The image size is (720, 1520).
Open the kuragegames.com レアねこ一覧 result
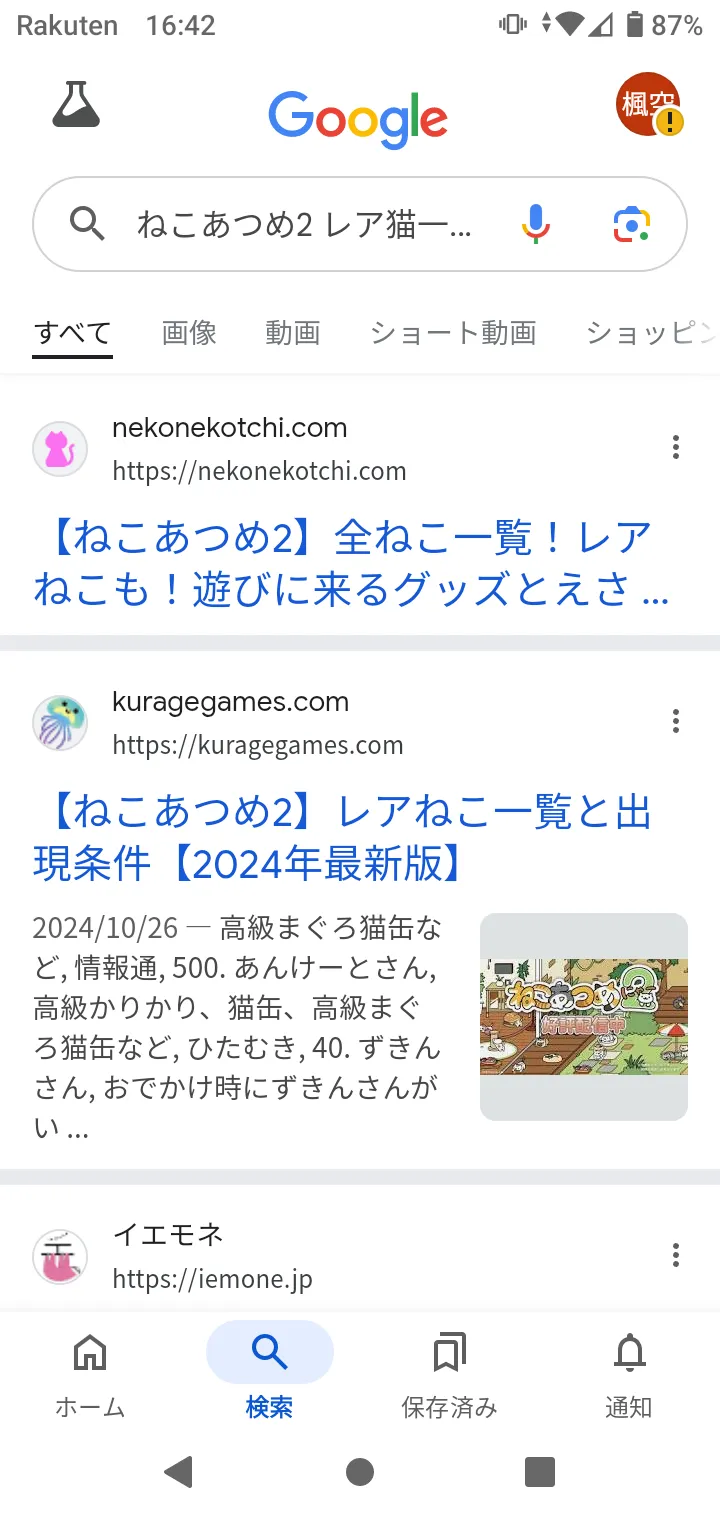342,838
